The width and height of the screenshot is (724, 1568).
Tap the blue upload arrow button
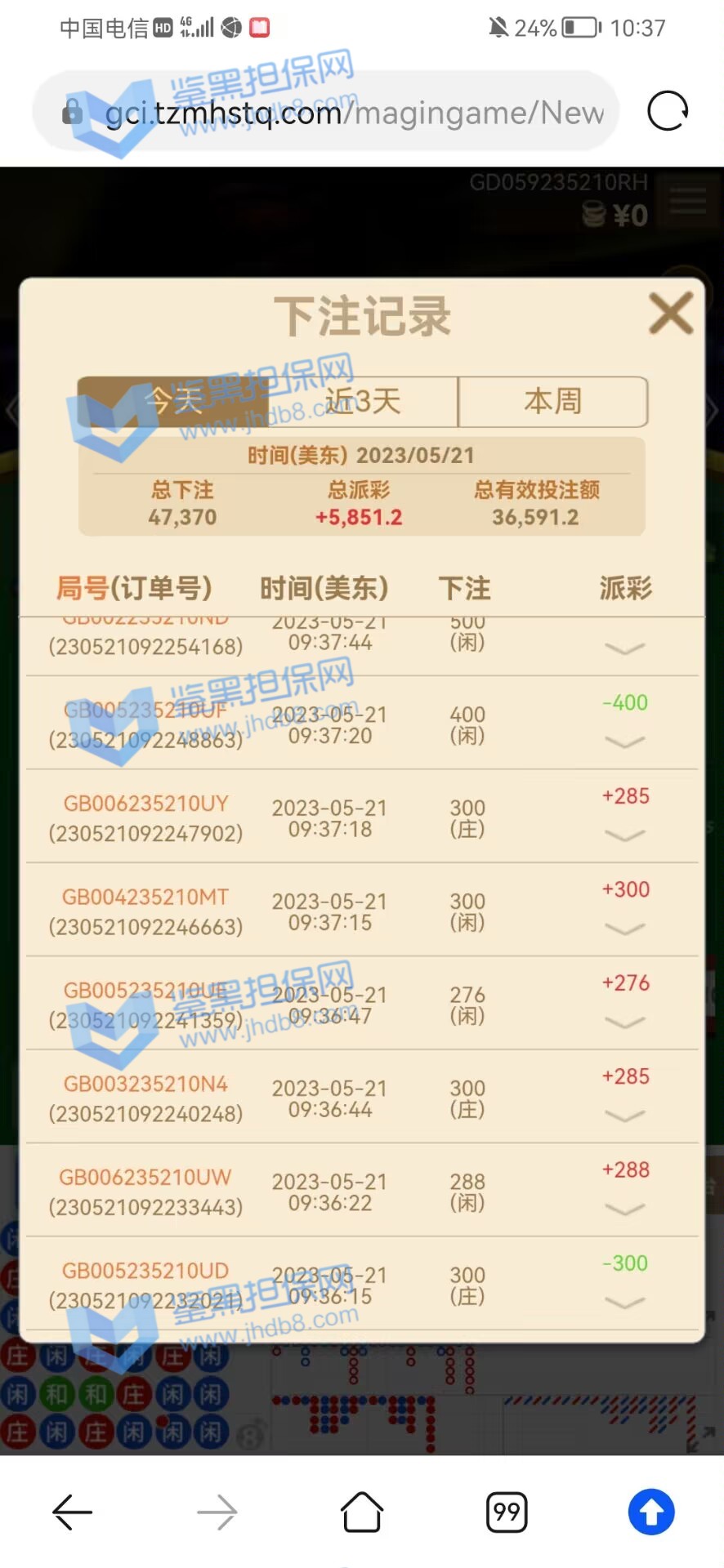pyautogui.click(x=651, y=1512)
